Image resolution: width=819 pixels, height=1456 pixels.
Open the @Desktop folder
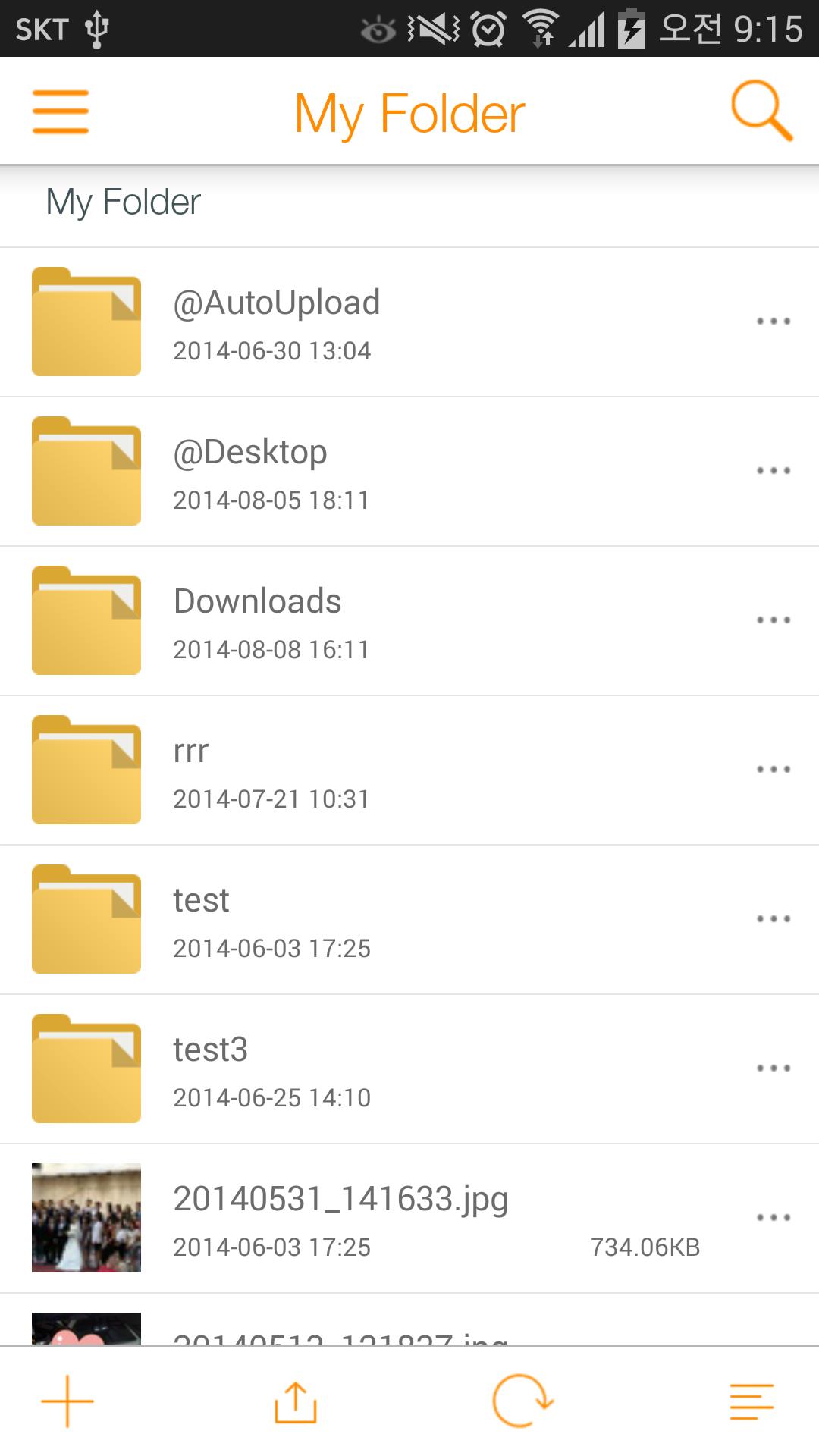(250, 471)
